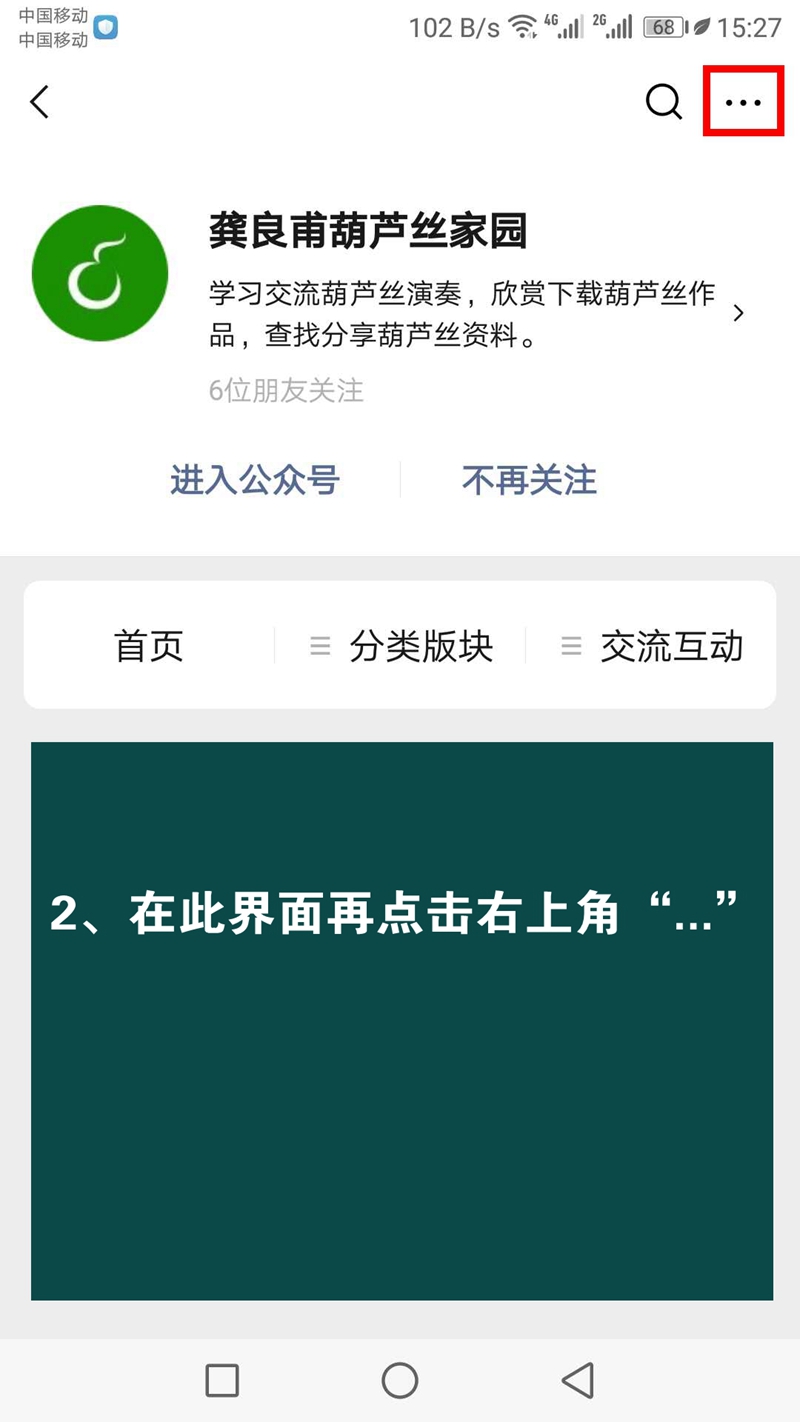Image resolution: width=800 pixels, height=1422 pixels.
Task: Open recent apps via square button
Action: [222, 1380]
